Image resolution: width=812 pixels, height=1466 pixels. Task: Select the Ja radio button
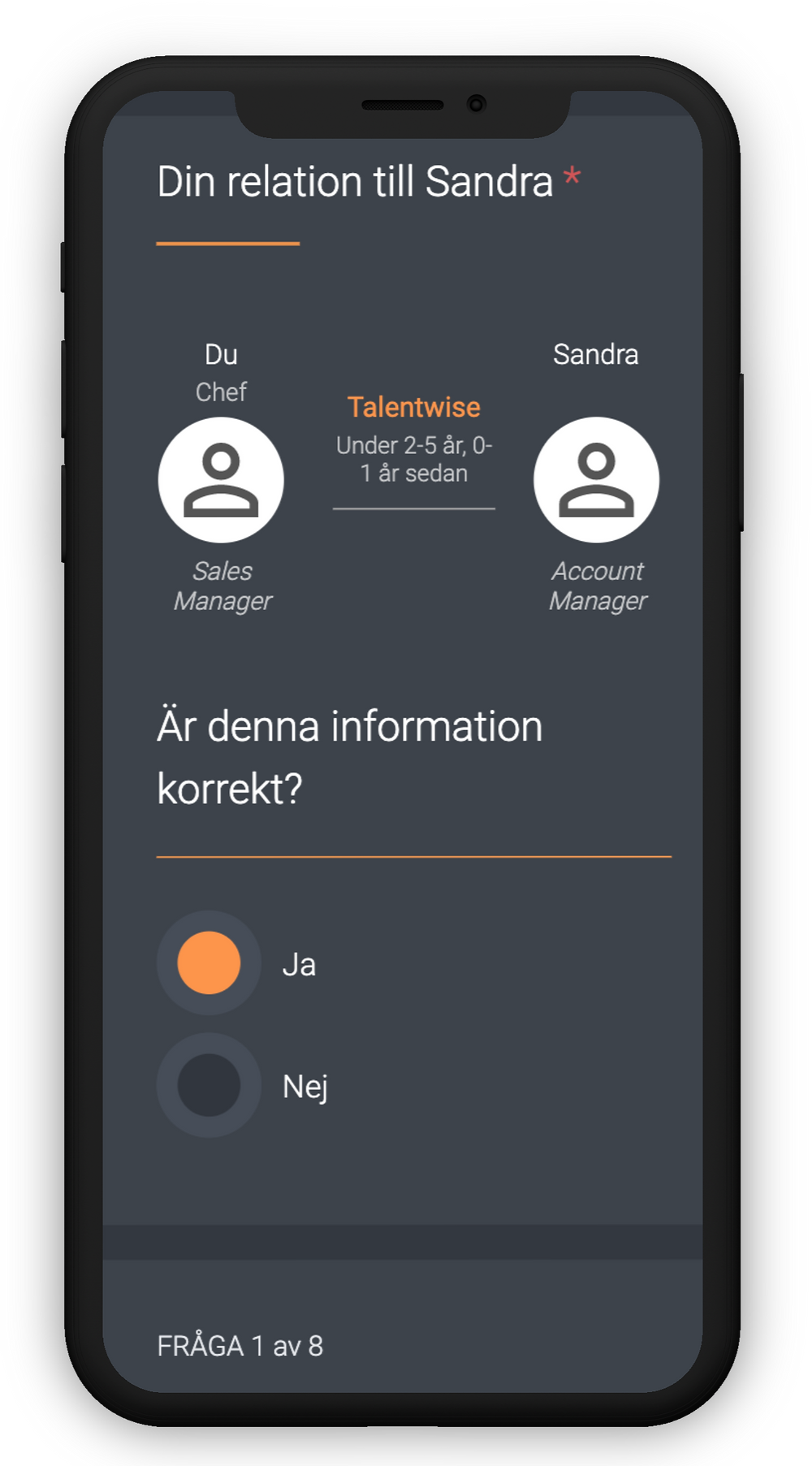tap(209, 962)
